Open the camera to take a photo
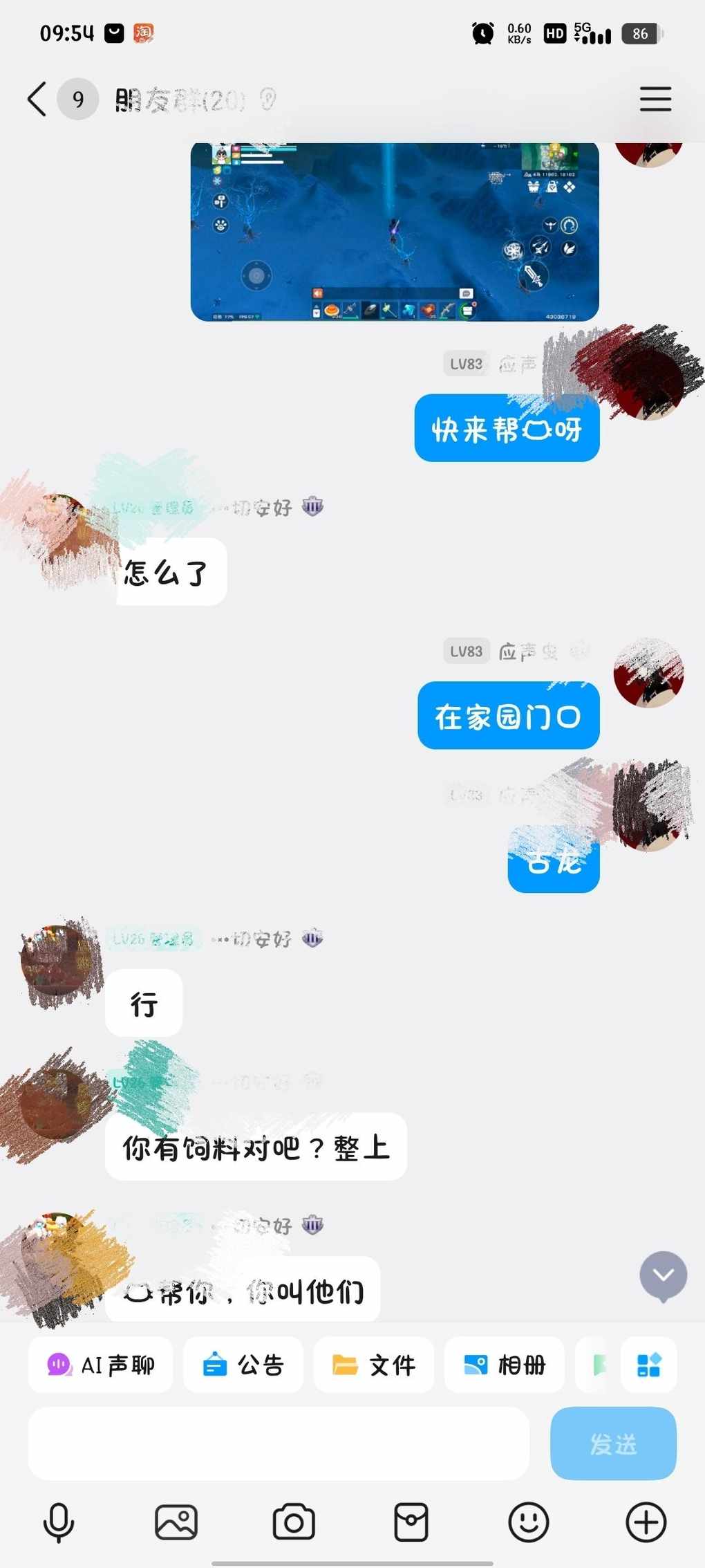 point(294,1522)
